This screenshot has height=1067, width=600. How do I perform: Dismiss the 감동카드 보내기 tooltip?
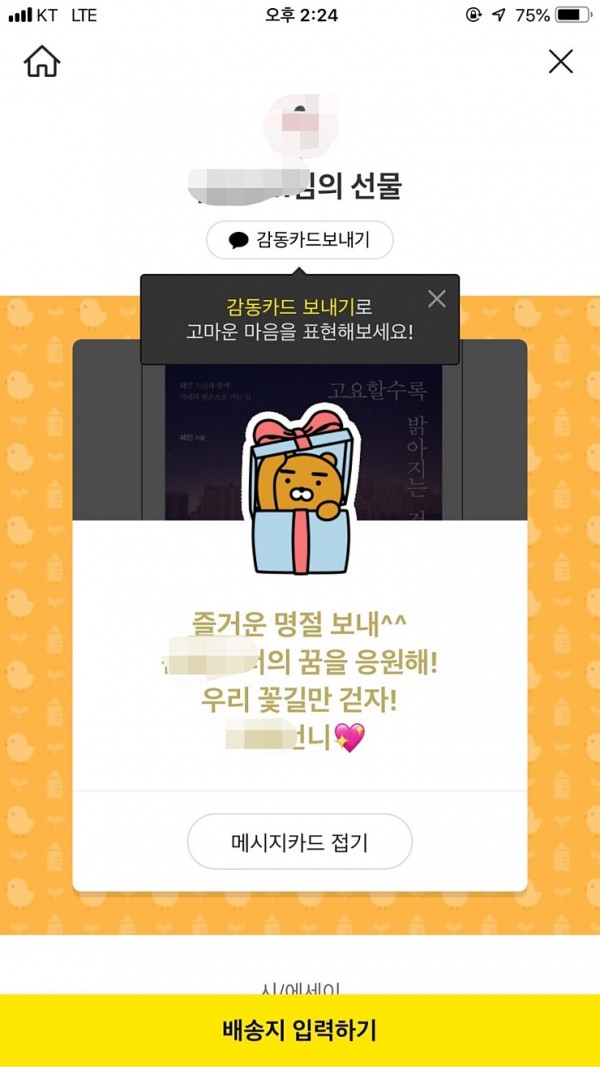437,299
